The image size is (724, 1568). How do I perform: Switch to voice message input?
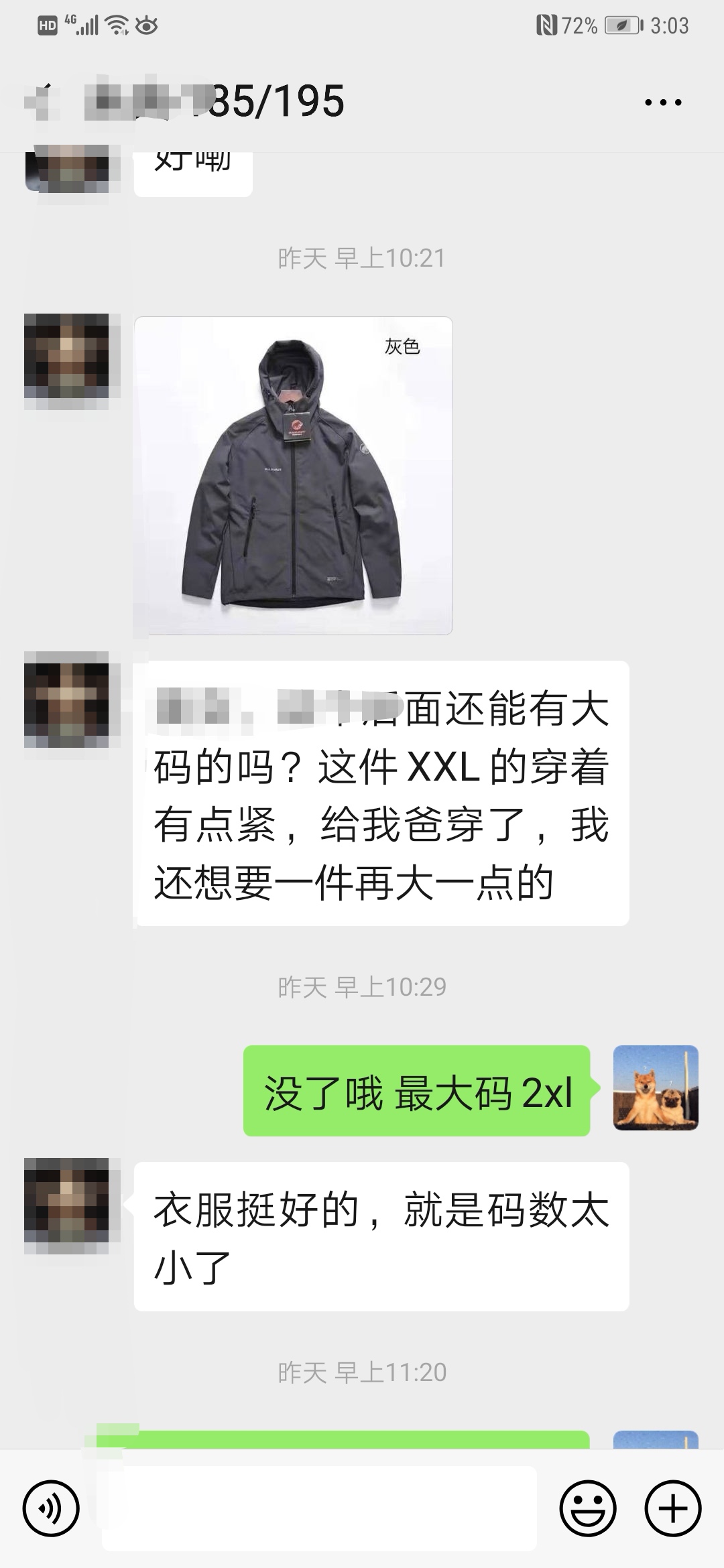point(51,1509)
